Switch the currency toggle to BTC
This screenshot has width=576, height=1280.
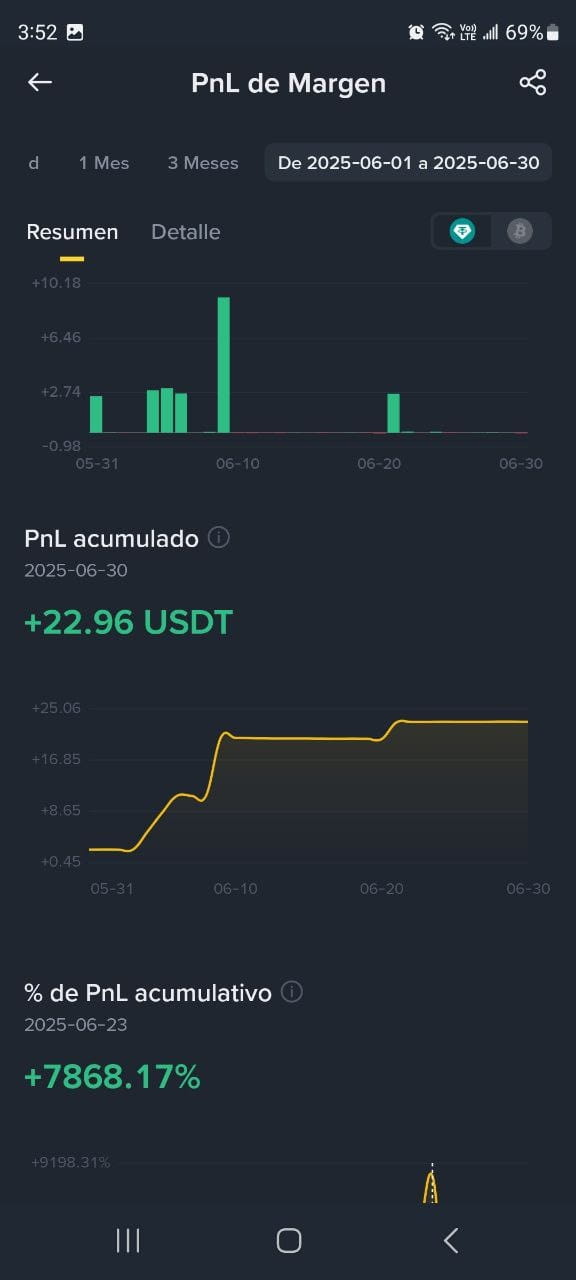coord(519,232)
